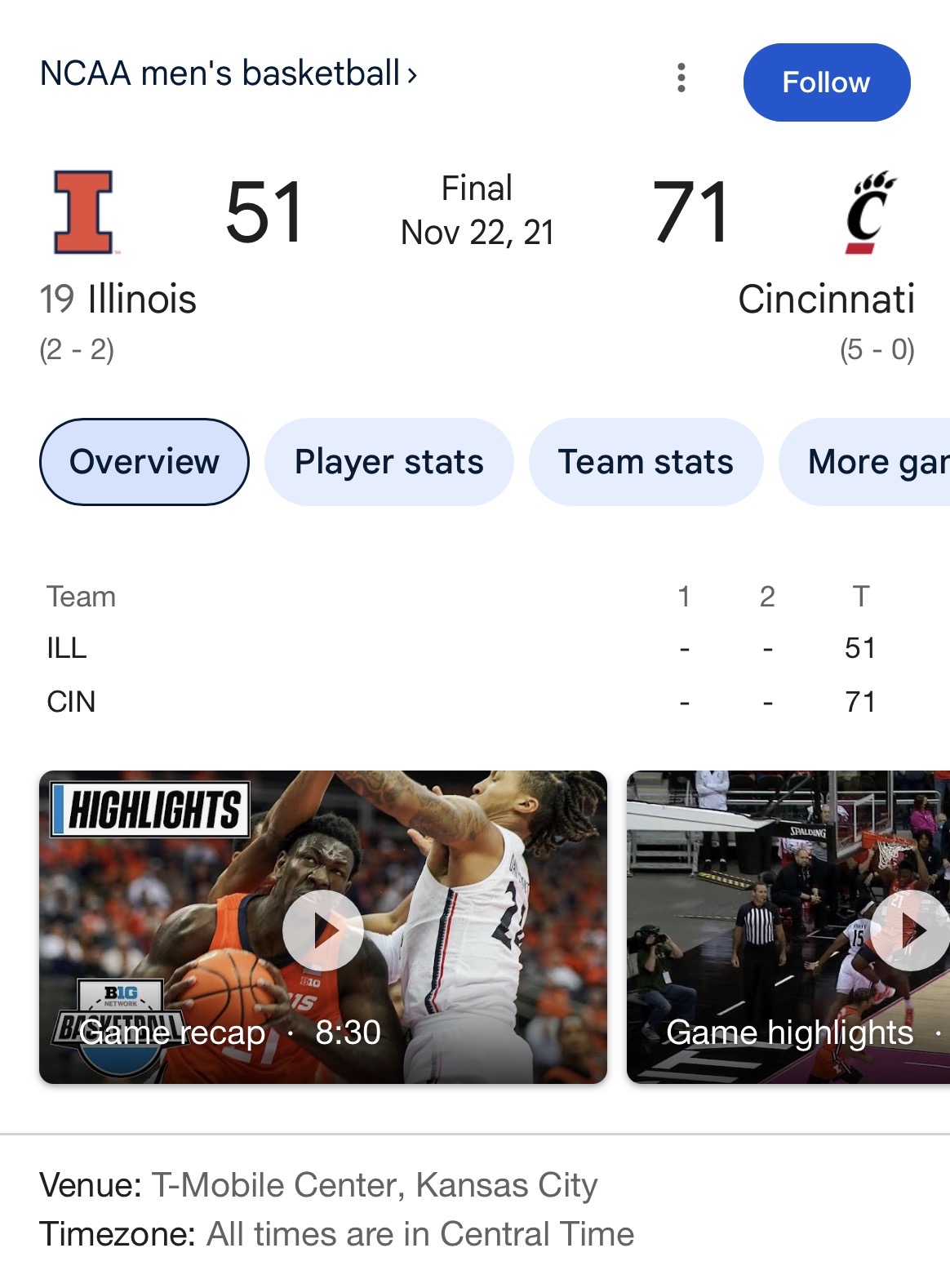Open the Cincinnati team page
Screen dimensions: 950x1288
pyautogui.click(x=826, y=299)
